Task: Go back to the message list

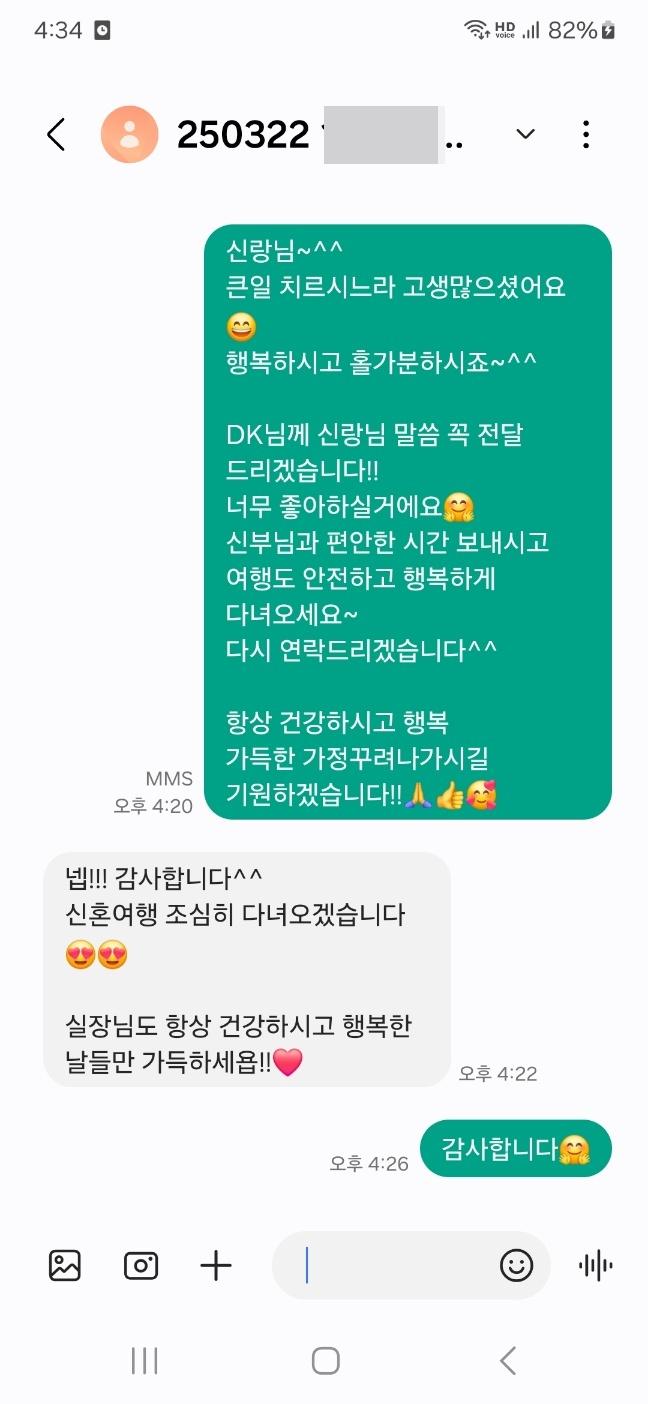Action: pos(56,134)
